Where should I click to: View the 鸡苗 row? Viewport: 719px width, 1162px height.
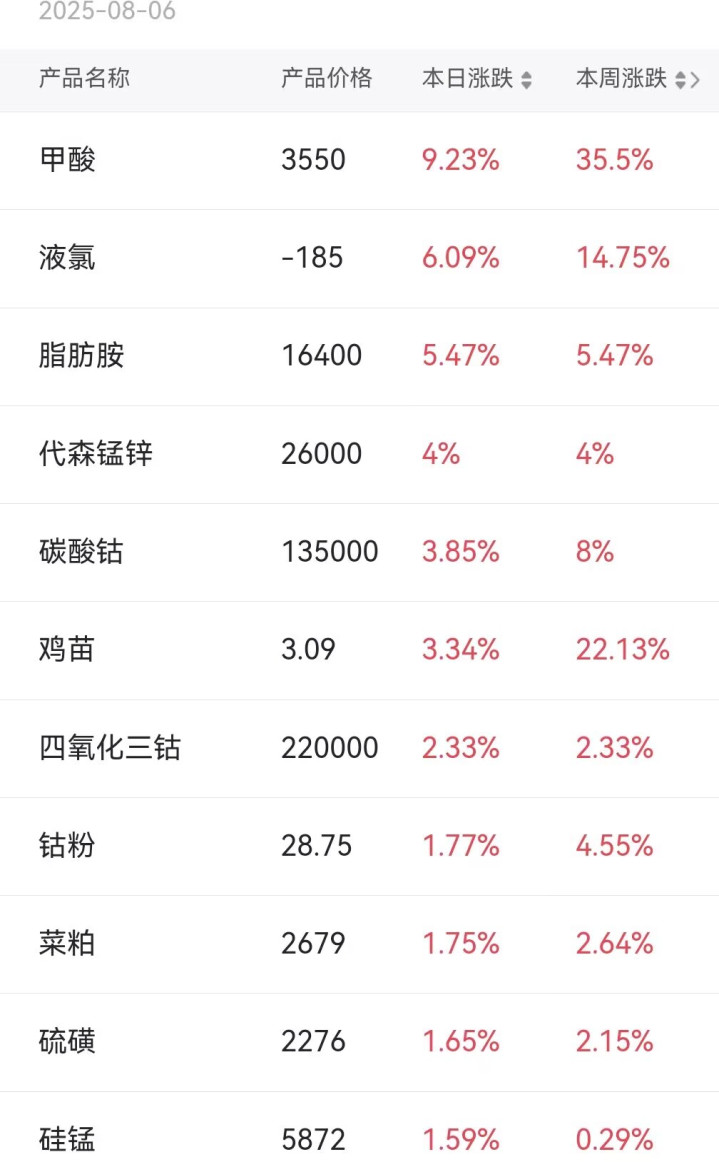(x=360, y=650)
